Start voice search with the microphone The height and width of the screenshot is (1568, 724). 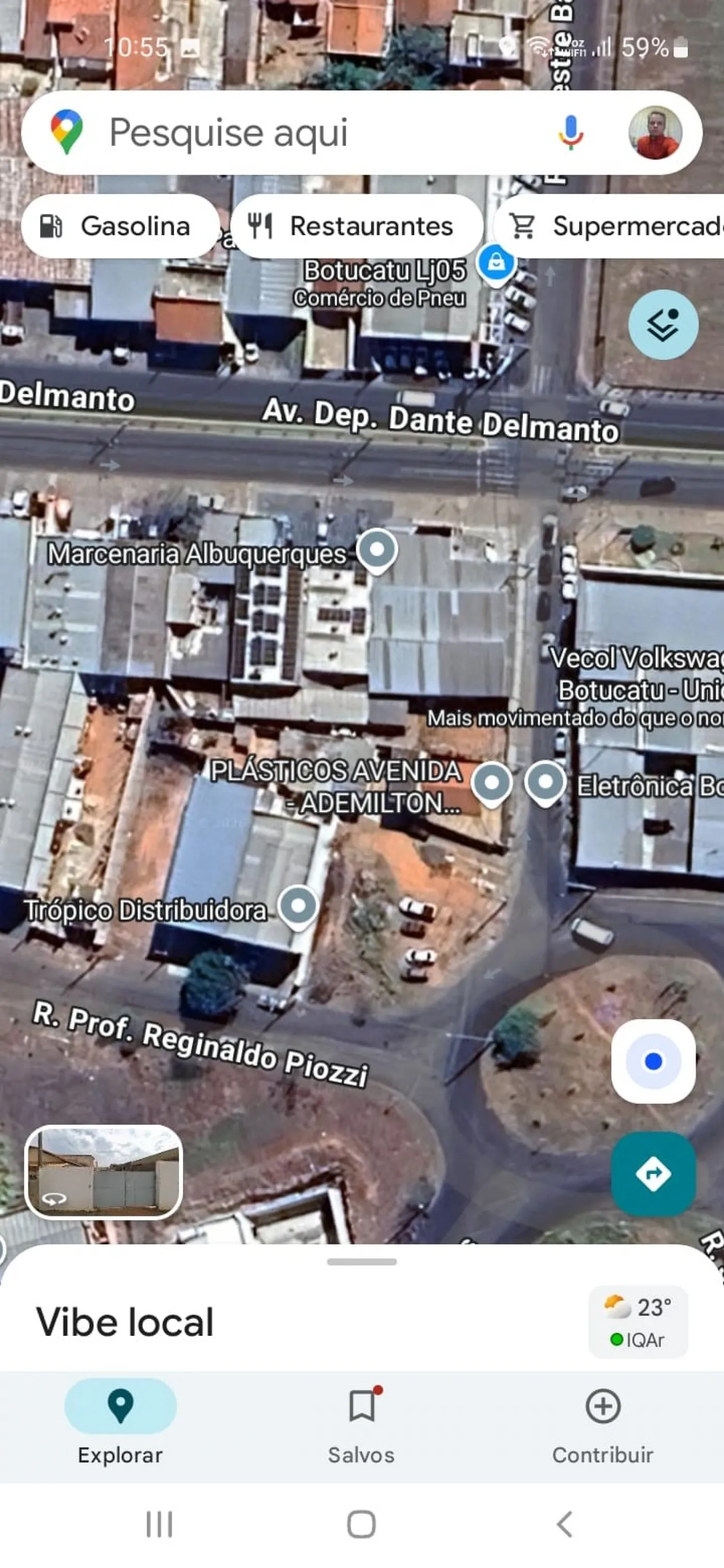click(570, 133)
